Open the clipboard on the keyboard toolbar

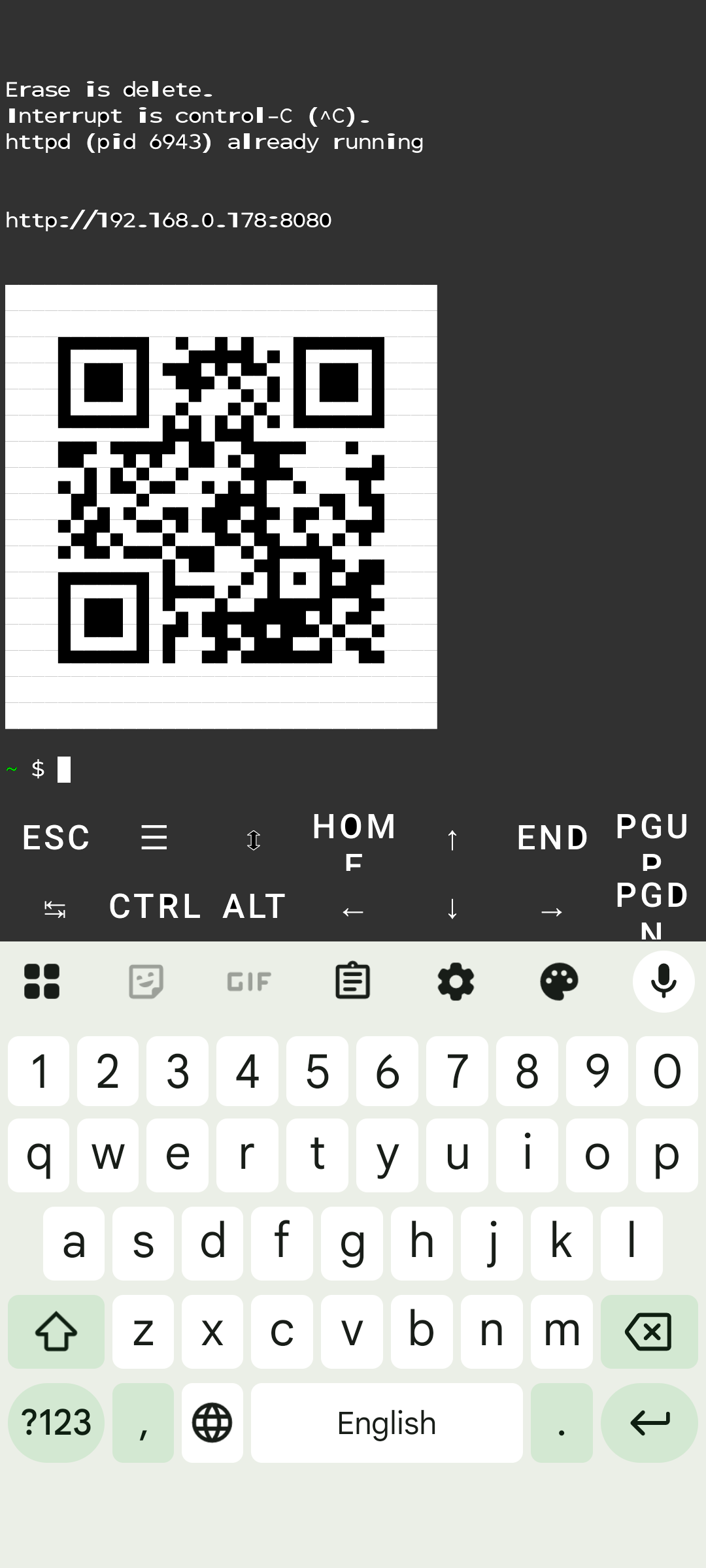click(x=354, y=981)
